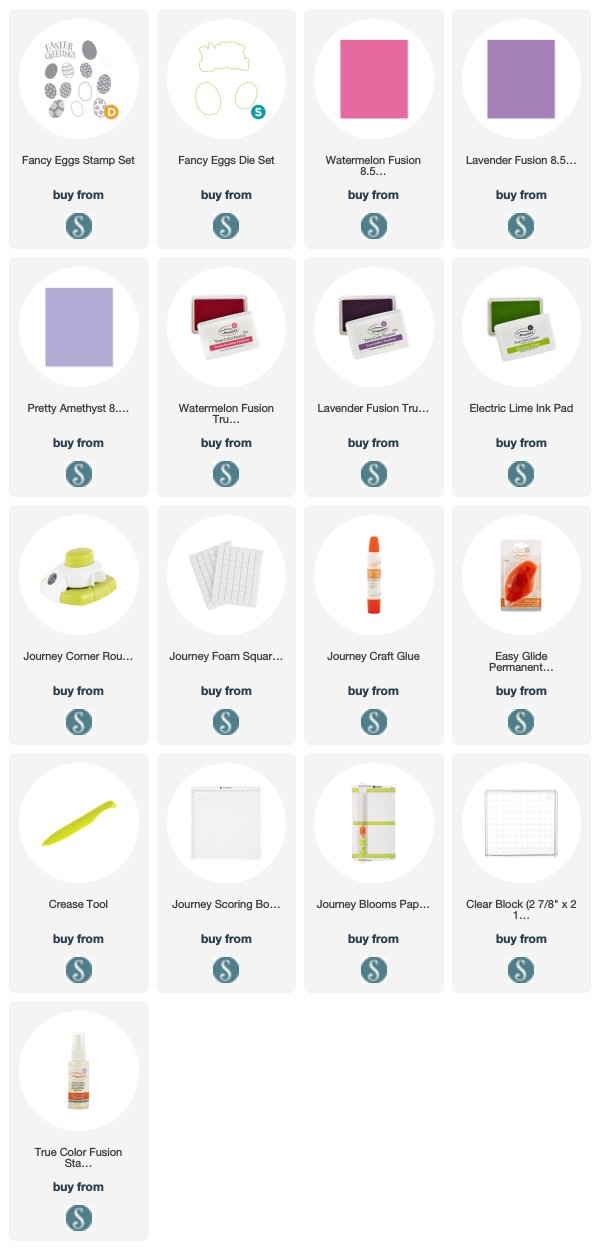Tap the store icon under True Color Fusion spray

(x=79, y=1217)
